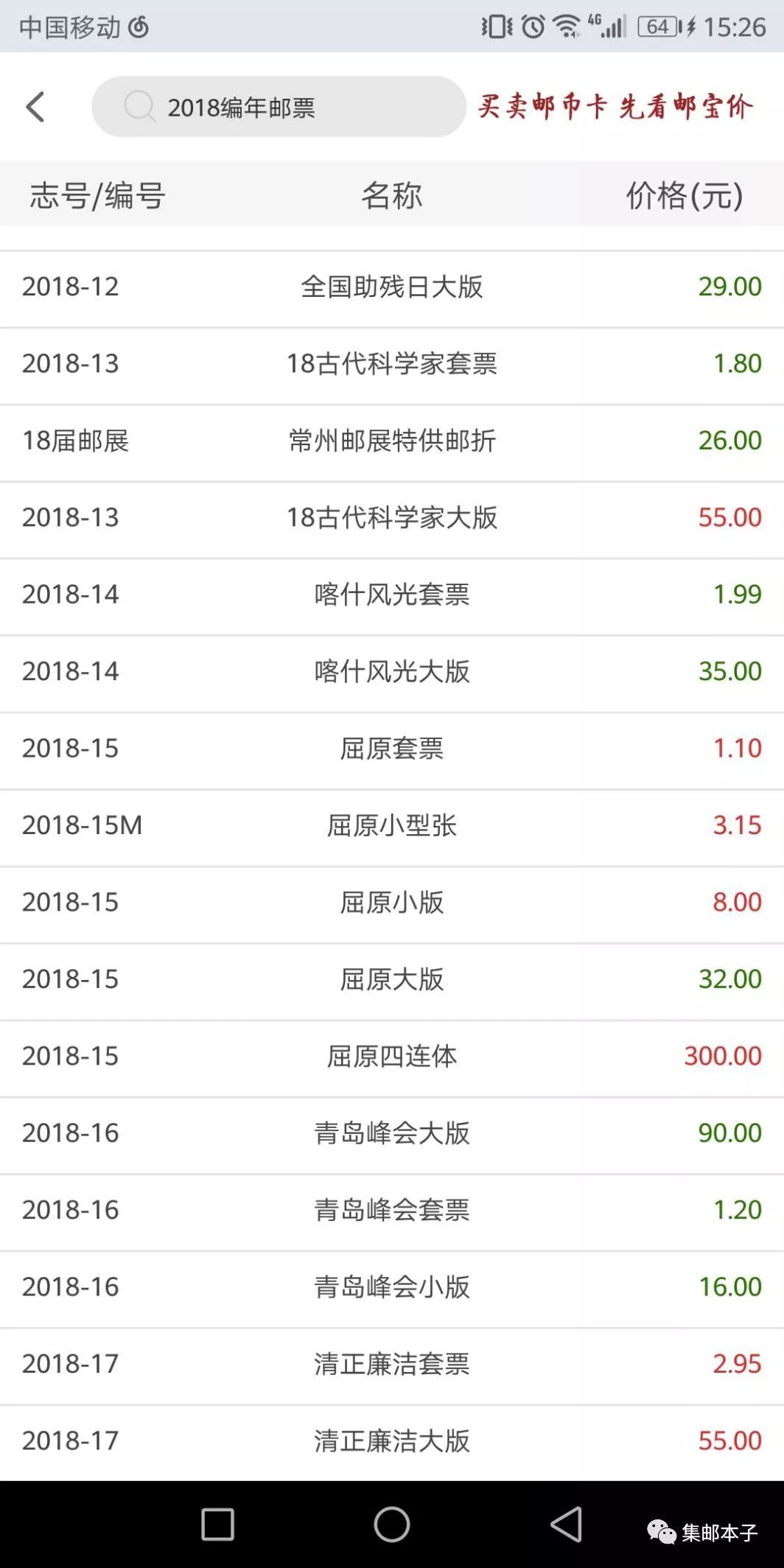The image size is (784, 1568).
Task: Tap the system home button
Action: click(x=392, y=1525)
